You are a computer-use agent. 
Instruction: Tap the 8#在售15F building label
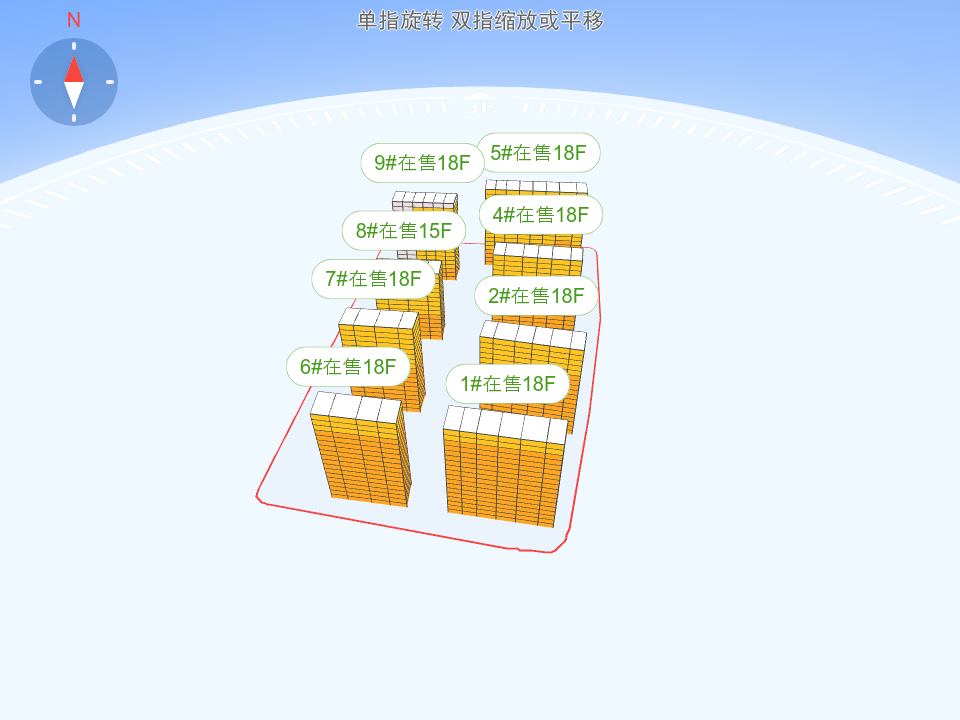pyautogui.click(x=403, y=231)
